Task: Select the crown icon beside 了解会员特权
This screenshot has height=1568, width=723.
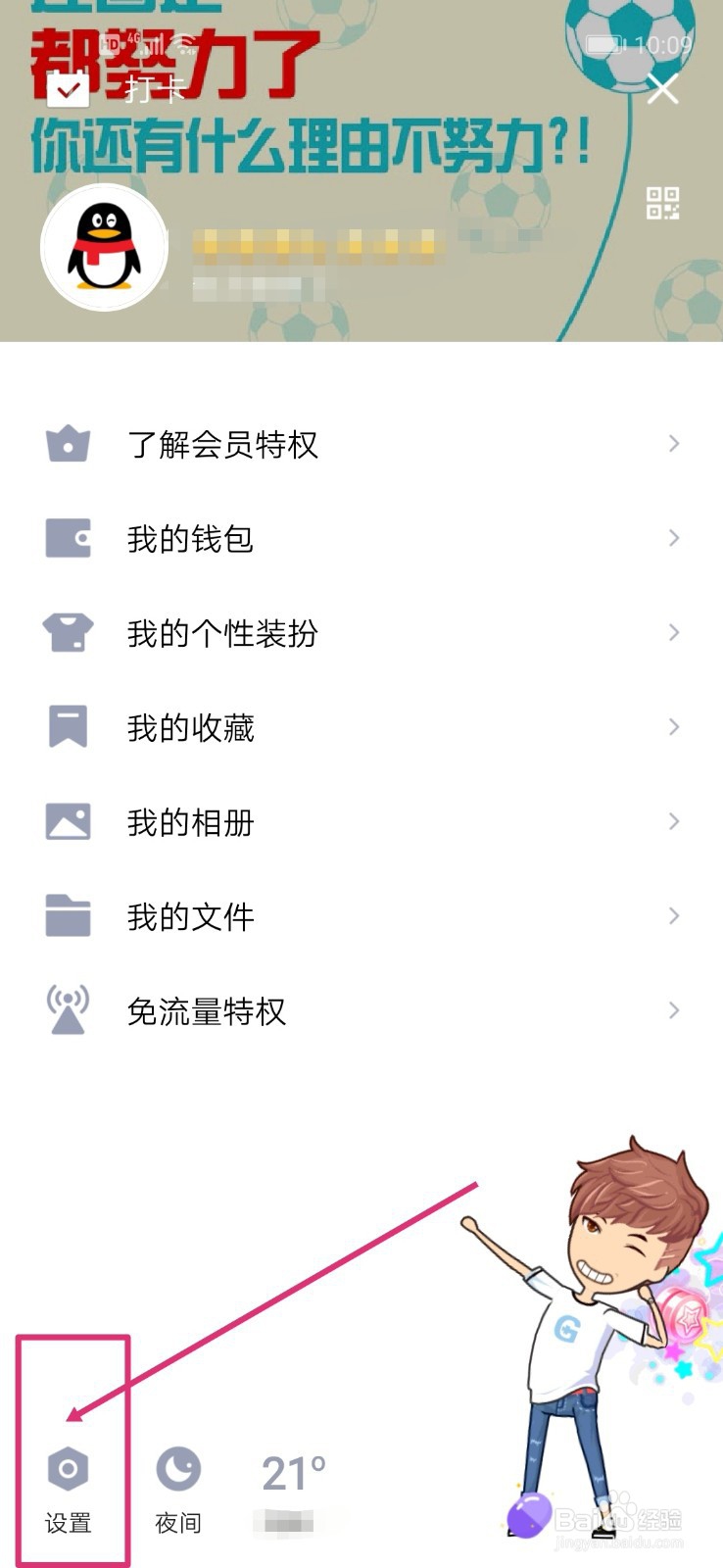Action: 67,444
